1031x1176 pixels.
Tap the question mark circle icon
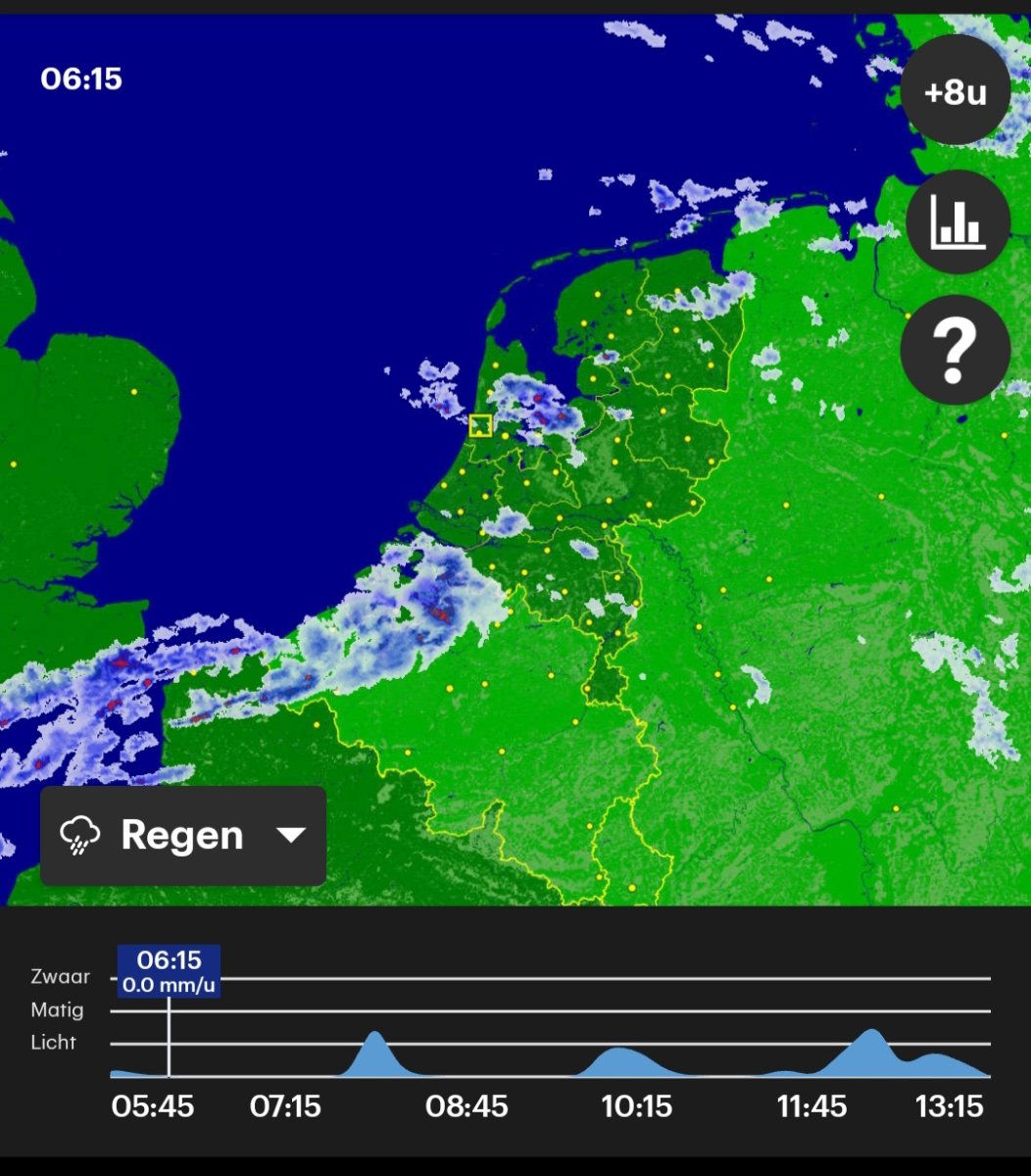(x=955, y=351)
